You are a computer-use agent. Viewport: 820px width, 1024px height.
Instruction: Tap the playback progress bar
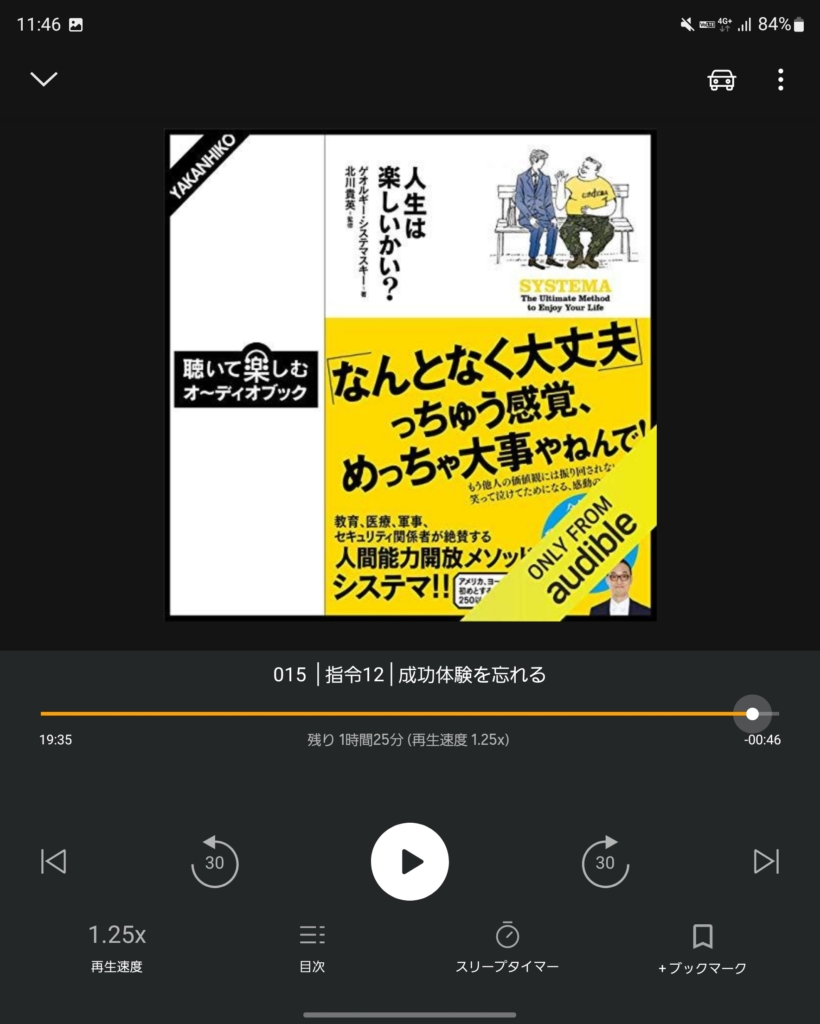coord(400,714)
